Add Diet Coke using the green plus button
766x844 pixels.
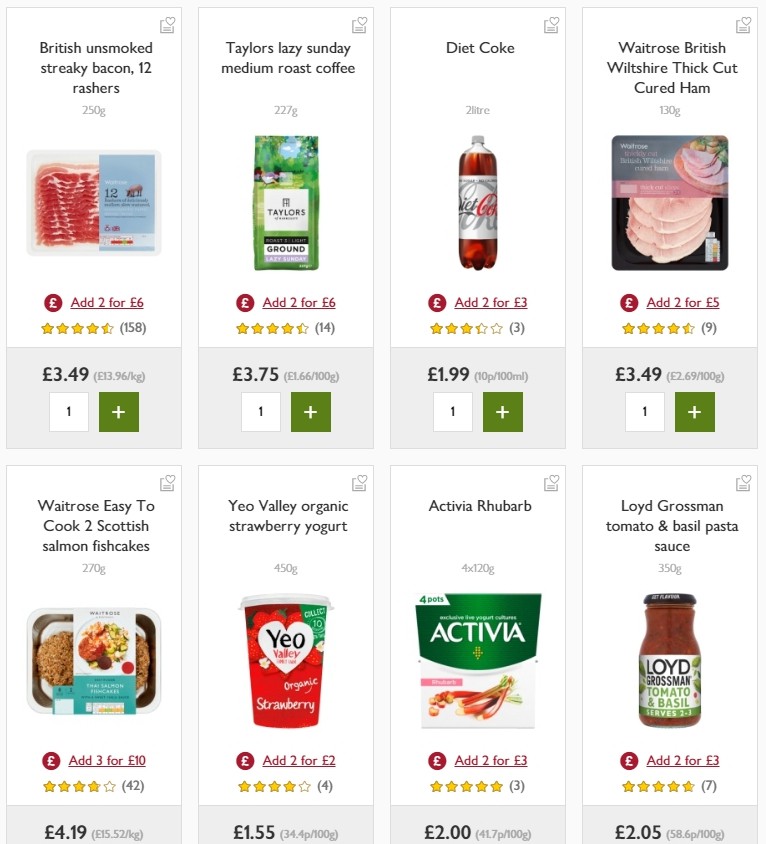(x=503, y=411)
